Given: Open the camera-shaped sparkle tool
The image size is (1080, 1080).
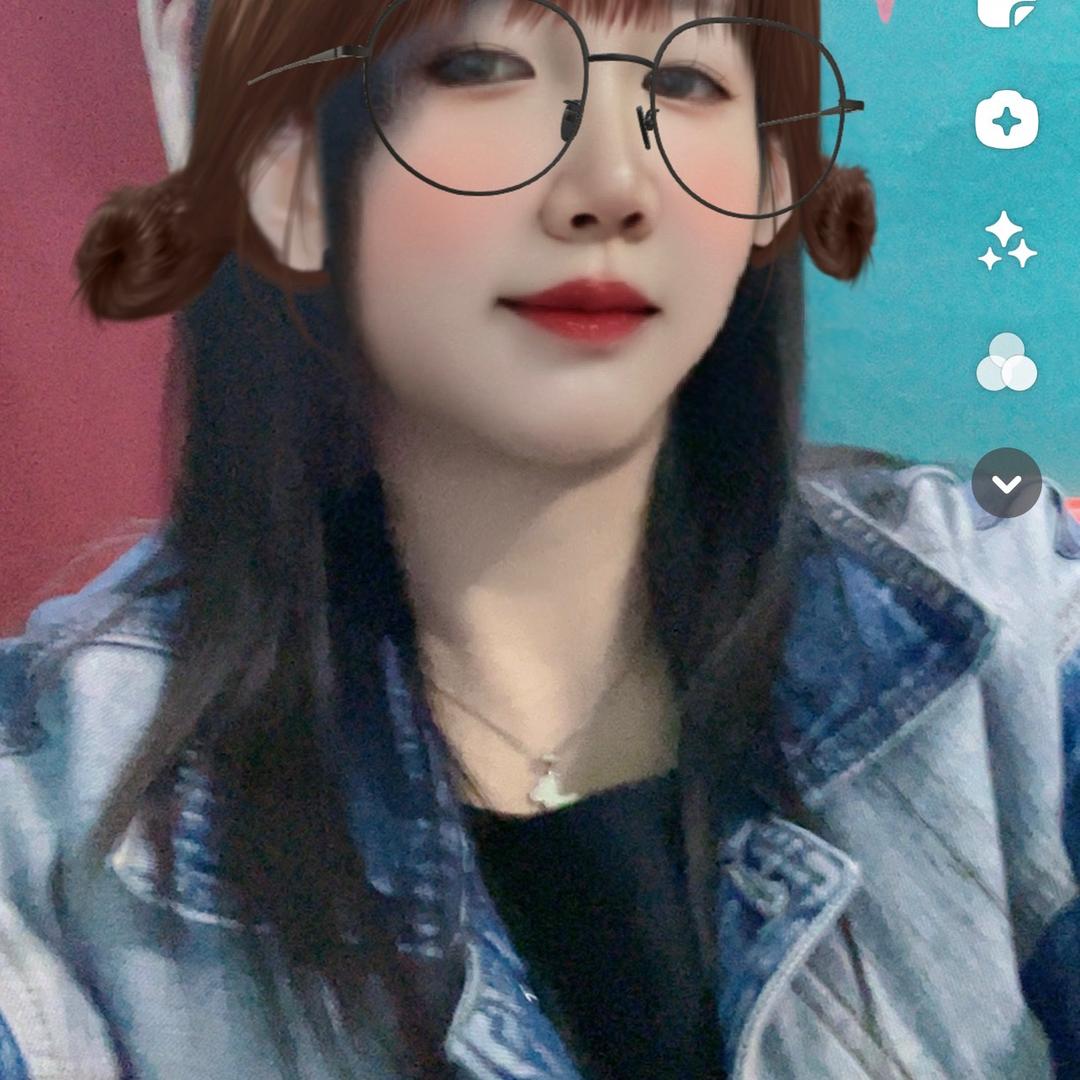Looking at the screenshot, I should (1007, 120).
